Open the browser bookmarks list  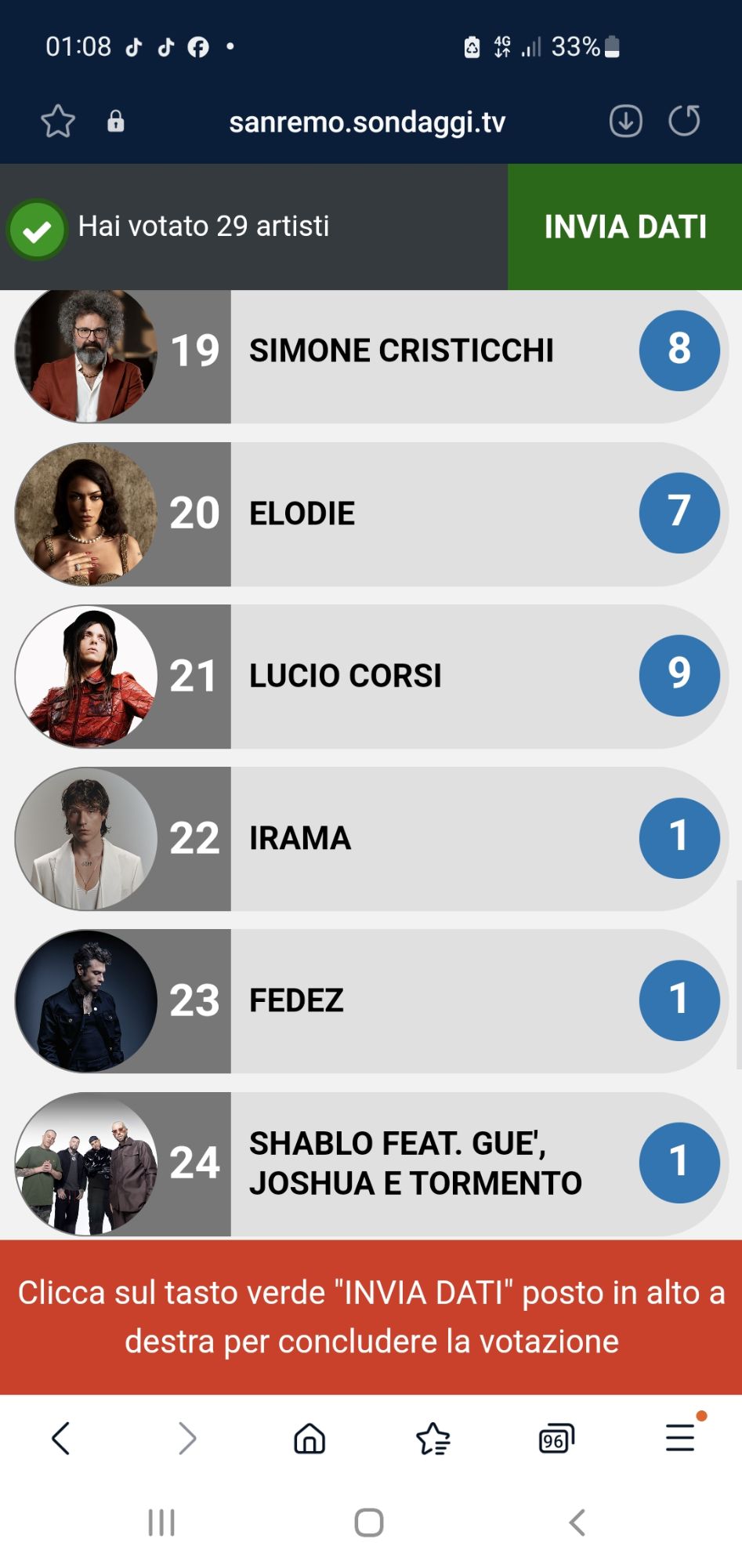pos(433,1438)
